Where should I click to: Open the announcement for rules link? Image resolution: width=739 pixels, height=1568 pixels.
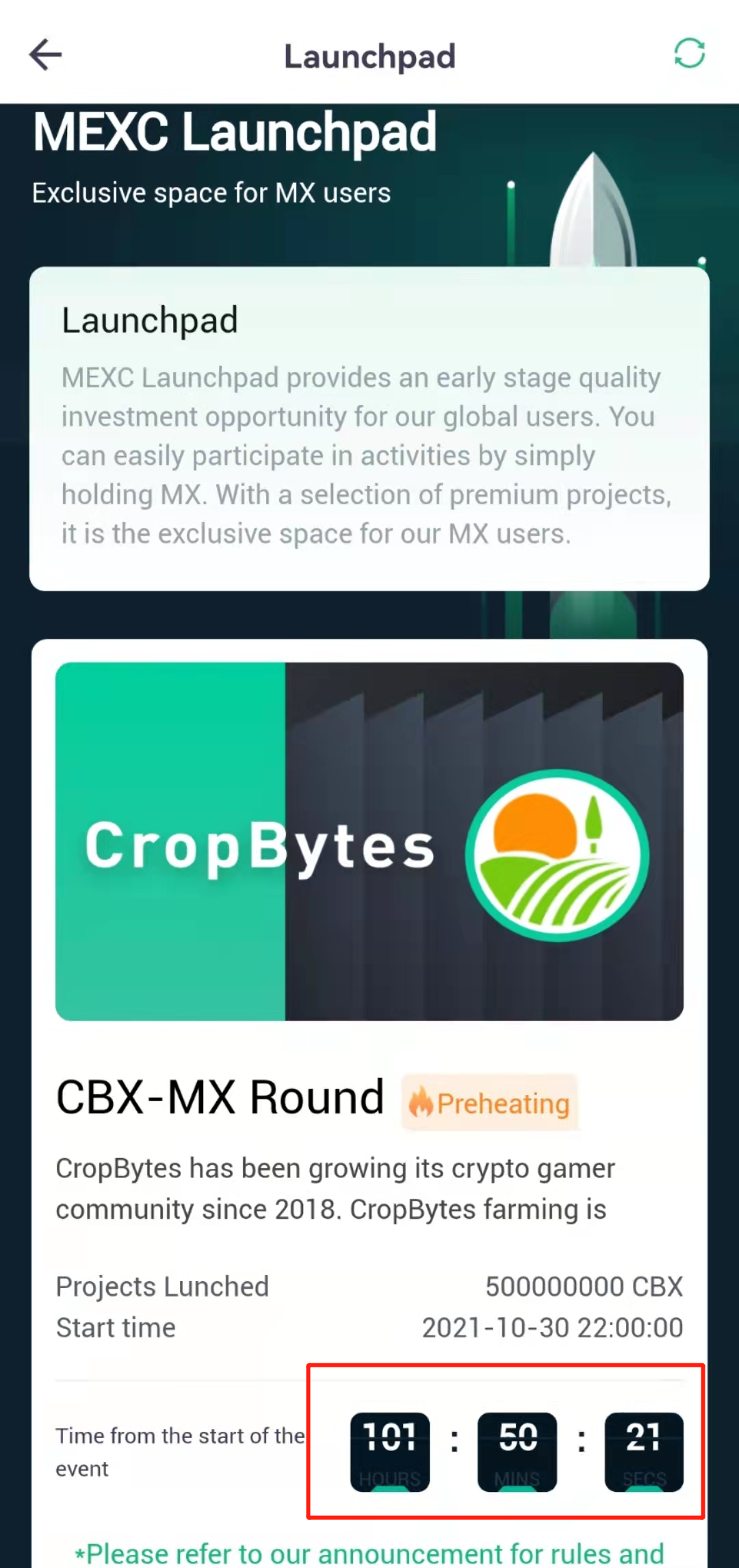pos(369,1552)
